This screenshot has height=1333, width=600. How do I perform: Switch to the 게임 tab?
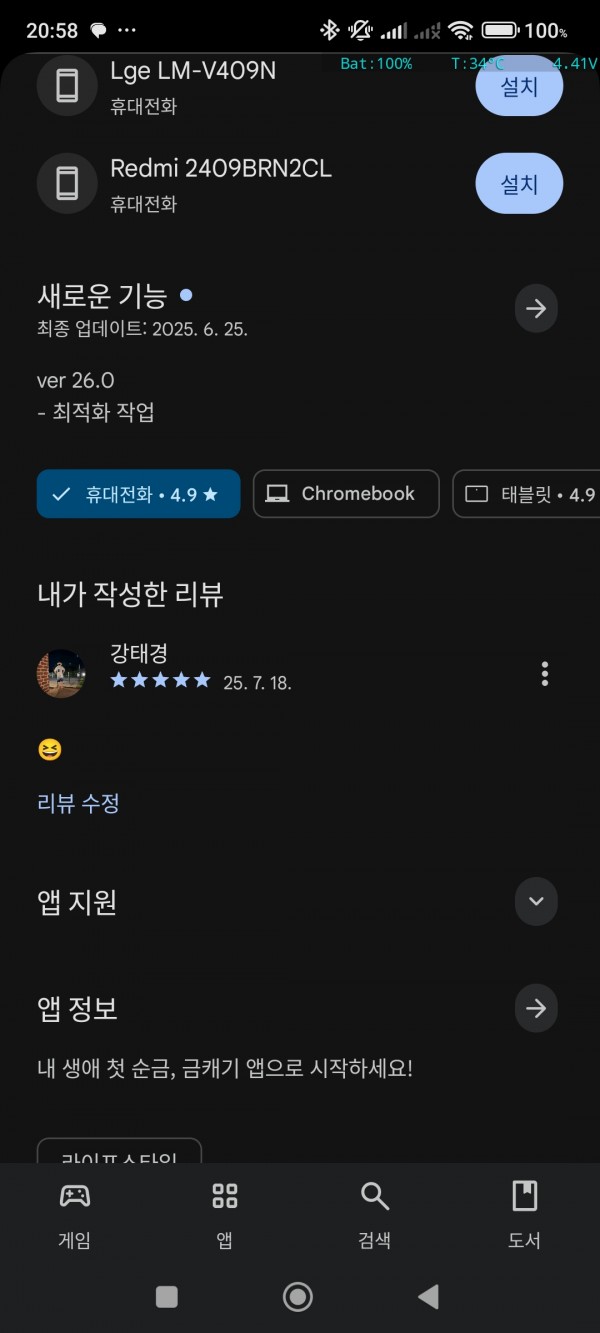pos(75,1214)
